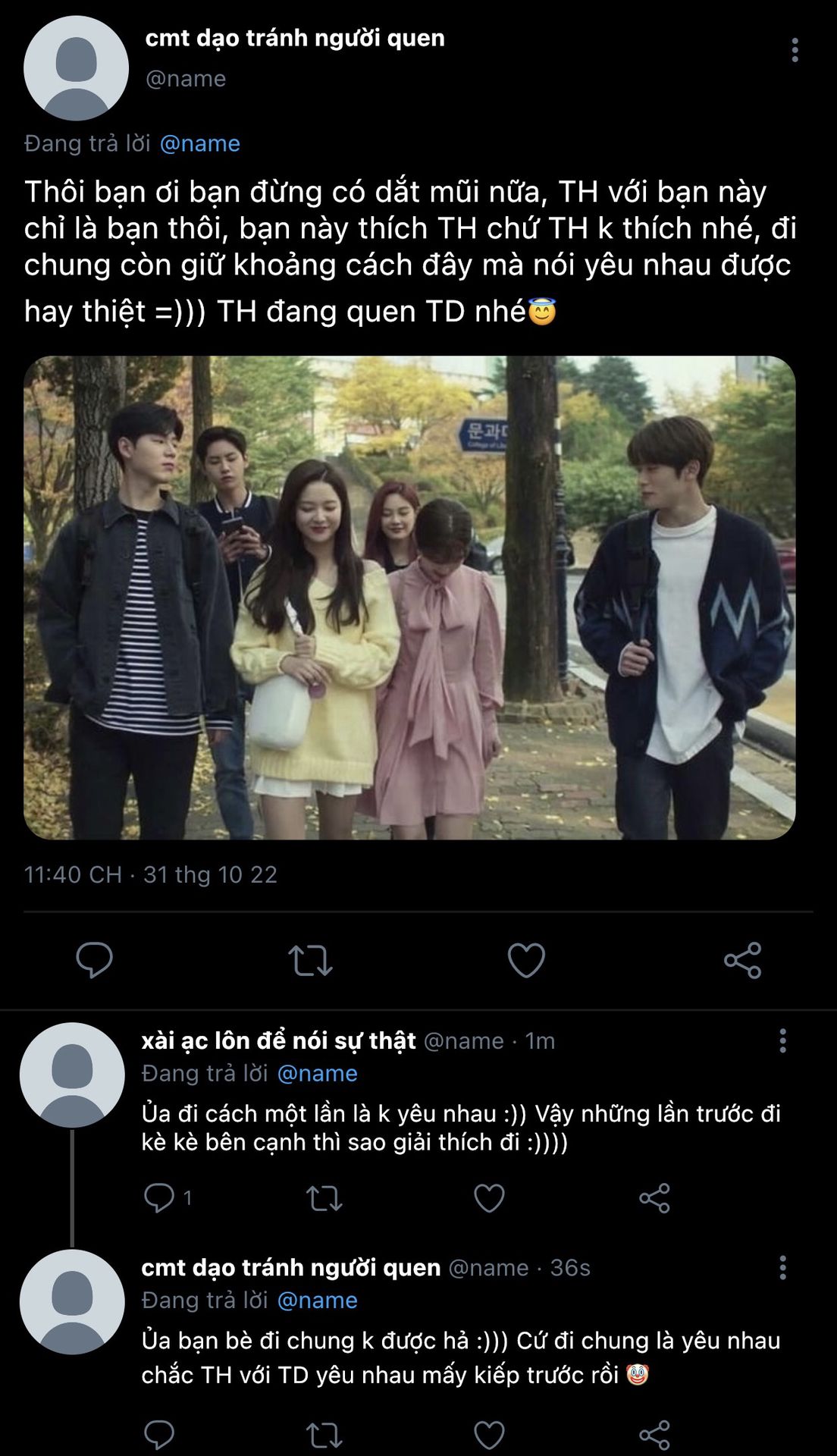This screenshot has height=1456, width=837.
Task: Open main tweet author's profile avatar
Action: [x=76, y=68]
